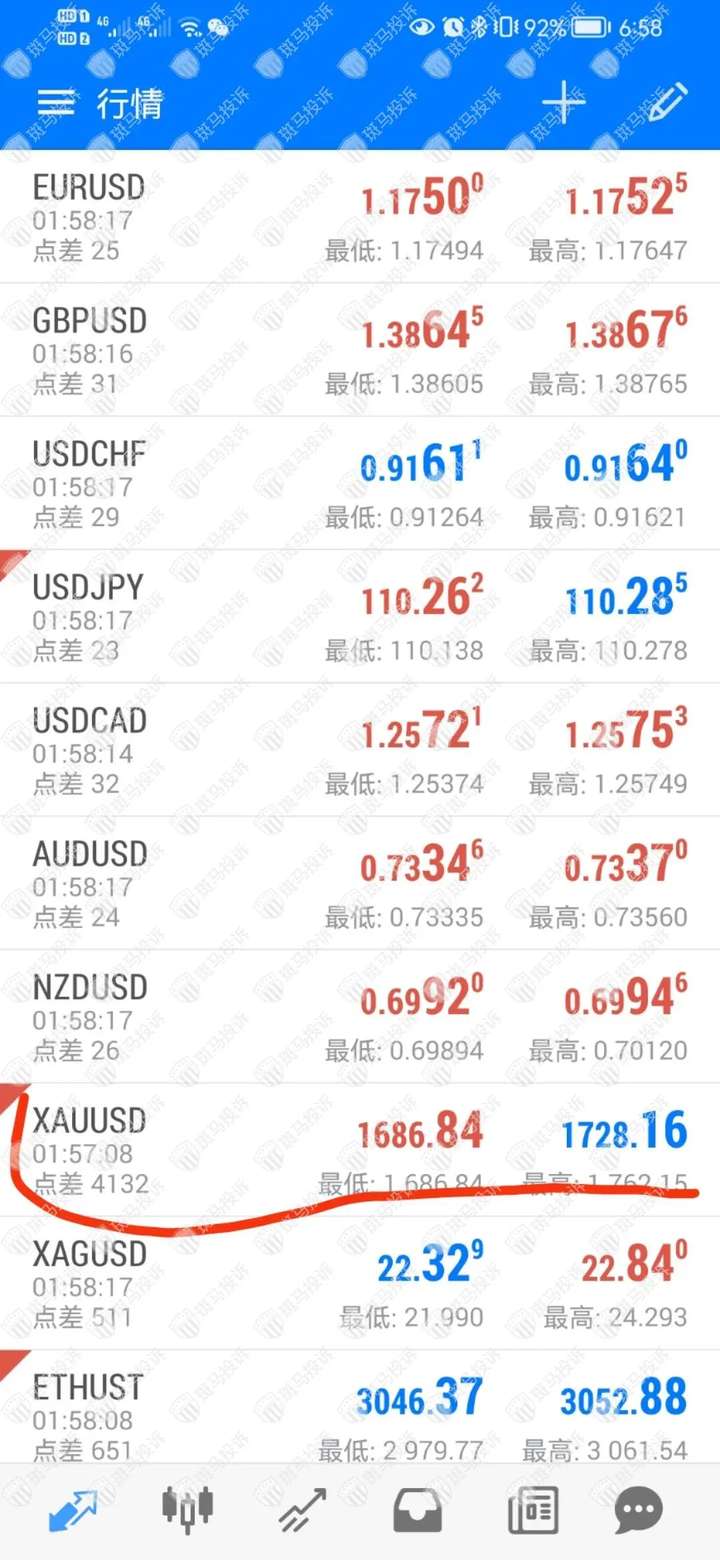Viewport: 720px width, 1560px height.
Task: Open the USDCHF quote row
Action: [360, 483]
